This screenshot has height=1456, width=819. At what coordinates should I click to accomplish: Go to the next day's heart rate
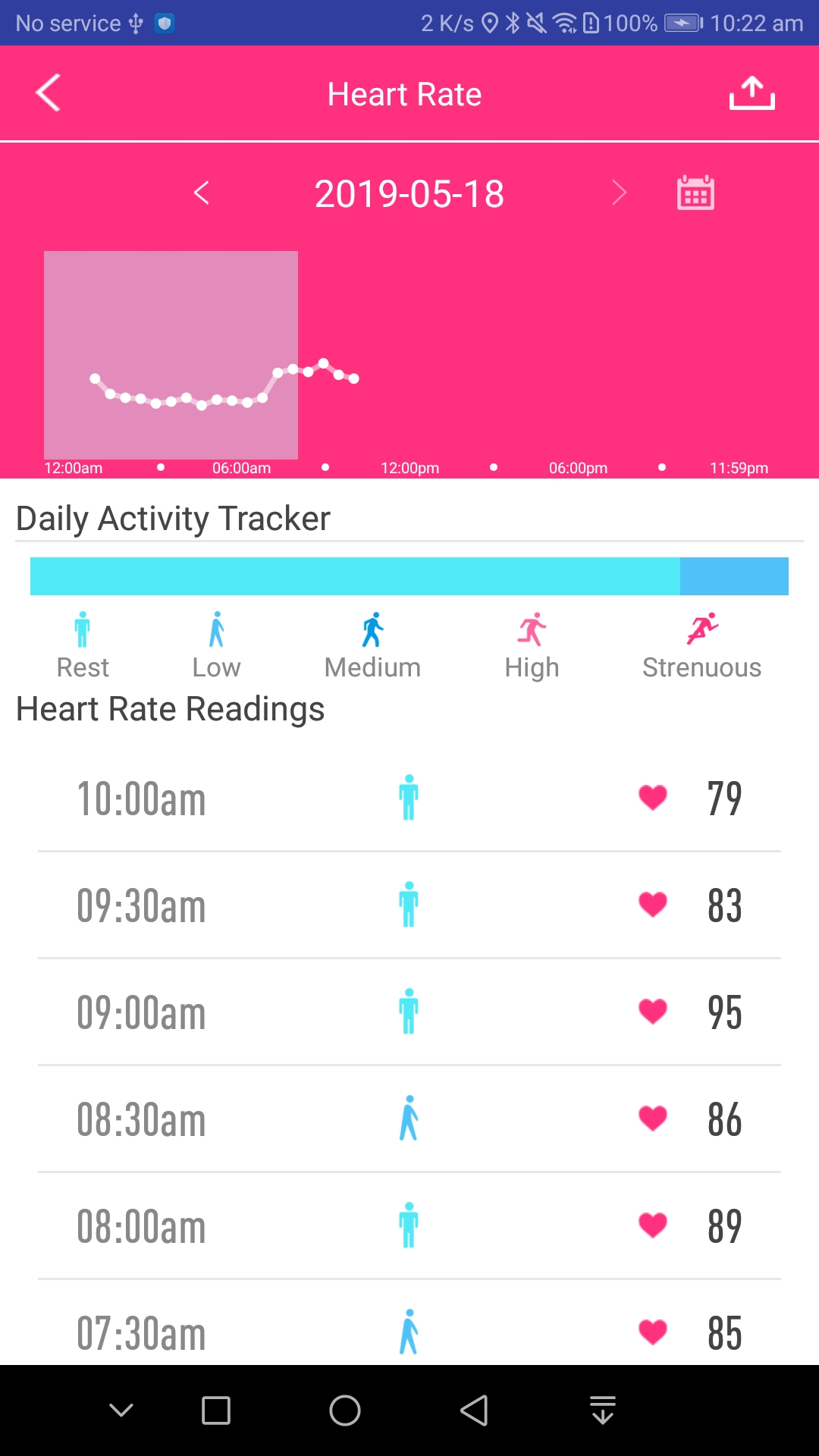click(x=619, y=193)
